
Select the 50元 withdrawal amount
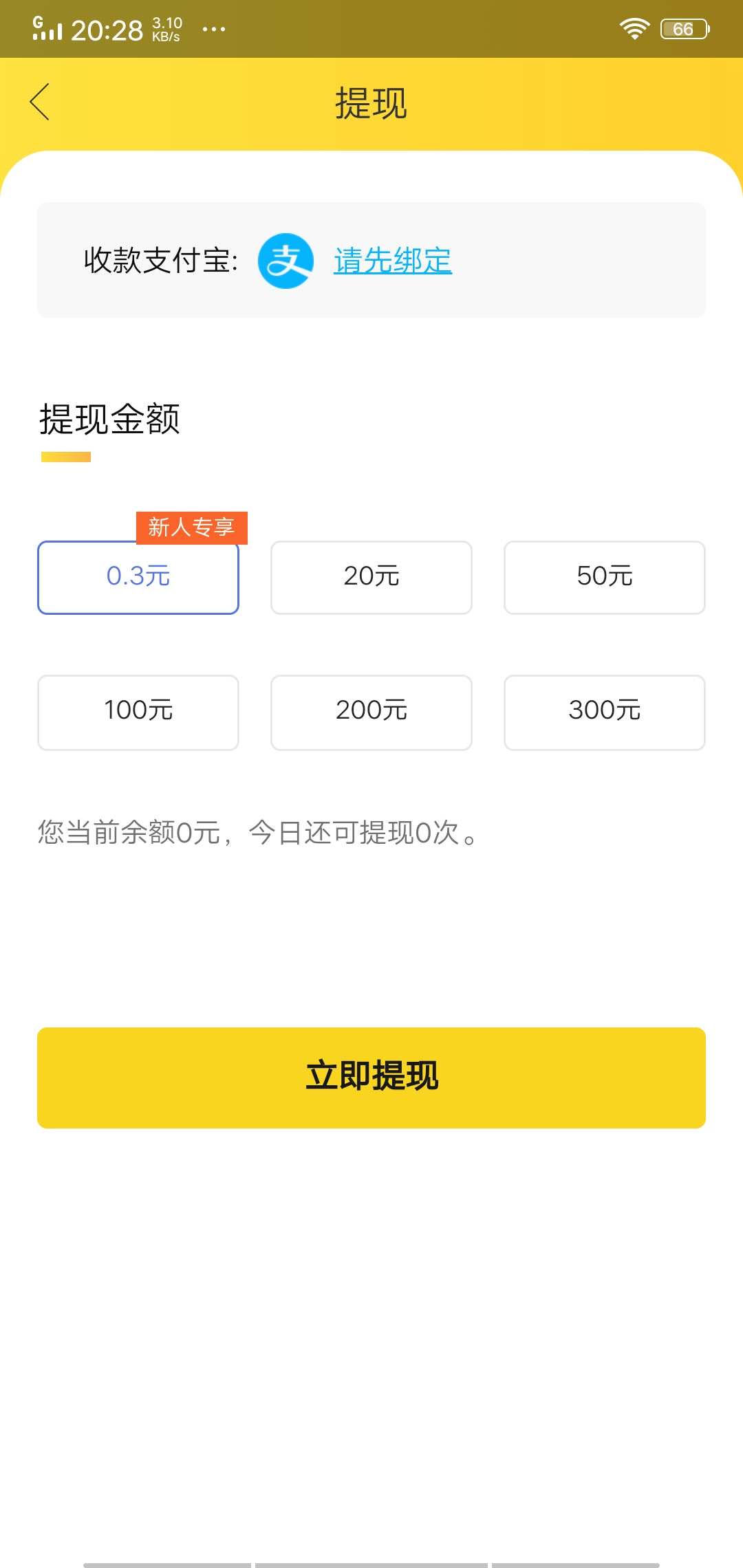[x=604, y=576]
